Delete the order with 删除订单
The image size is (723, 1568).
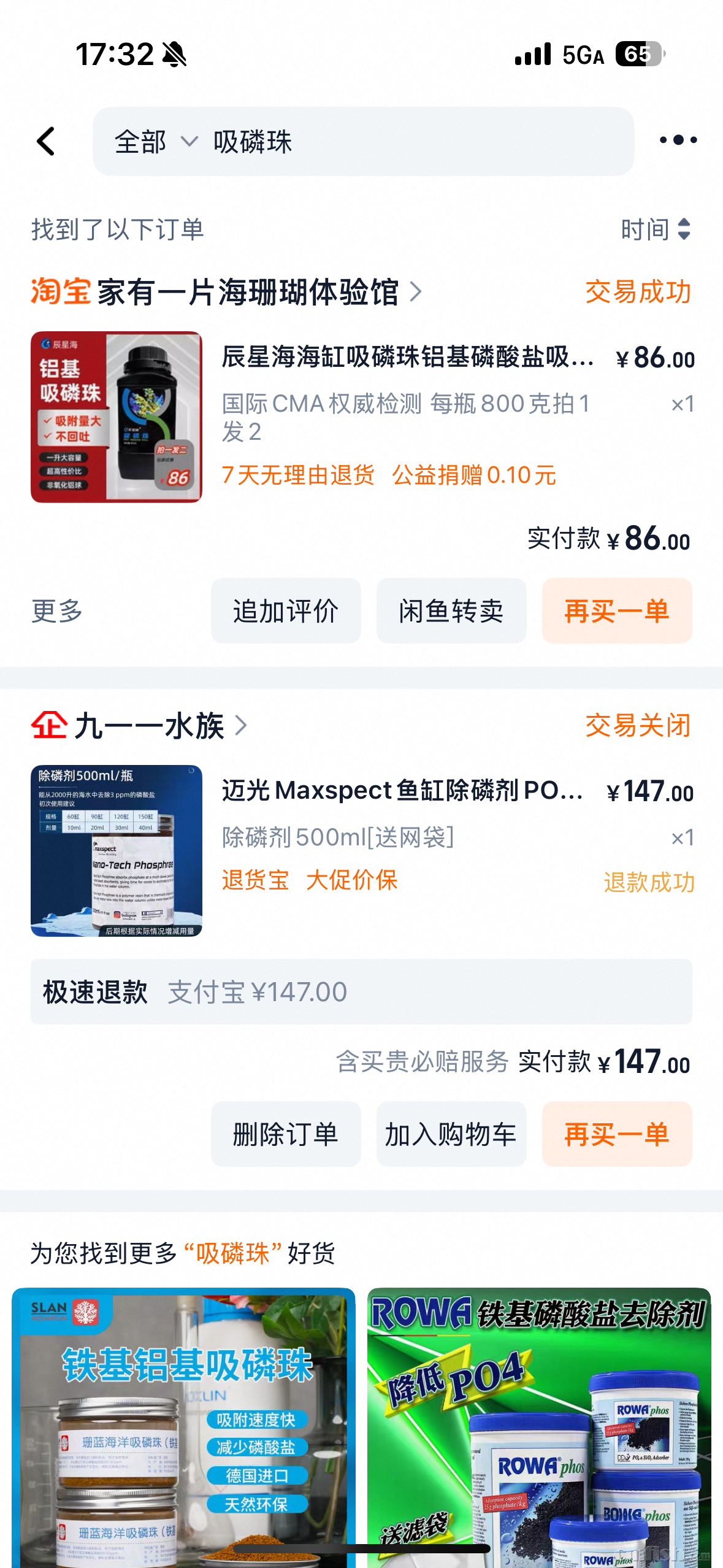[286, 1134]
